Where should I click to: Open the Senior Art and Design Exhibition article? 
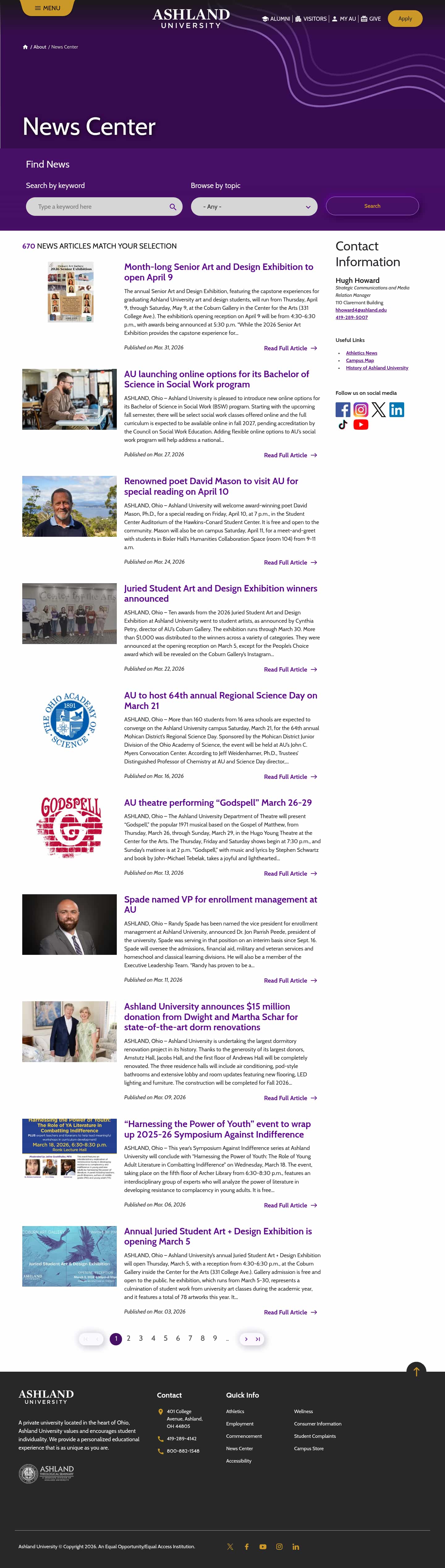(x=218, y=271)
